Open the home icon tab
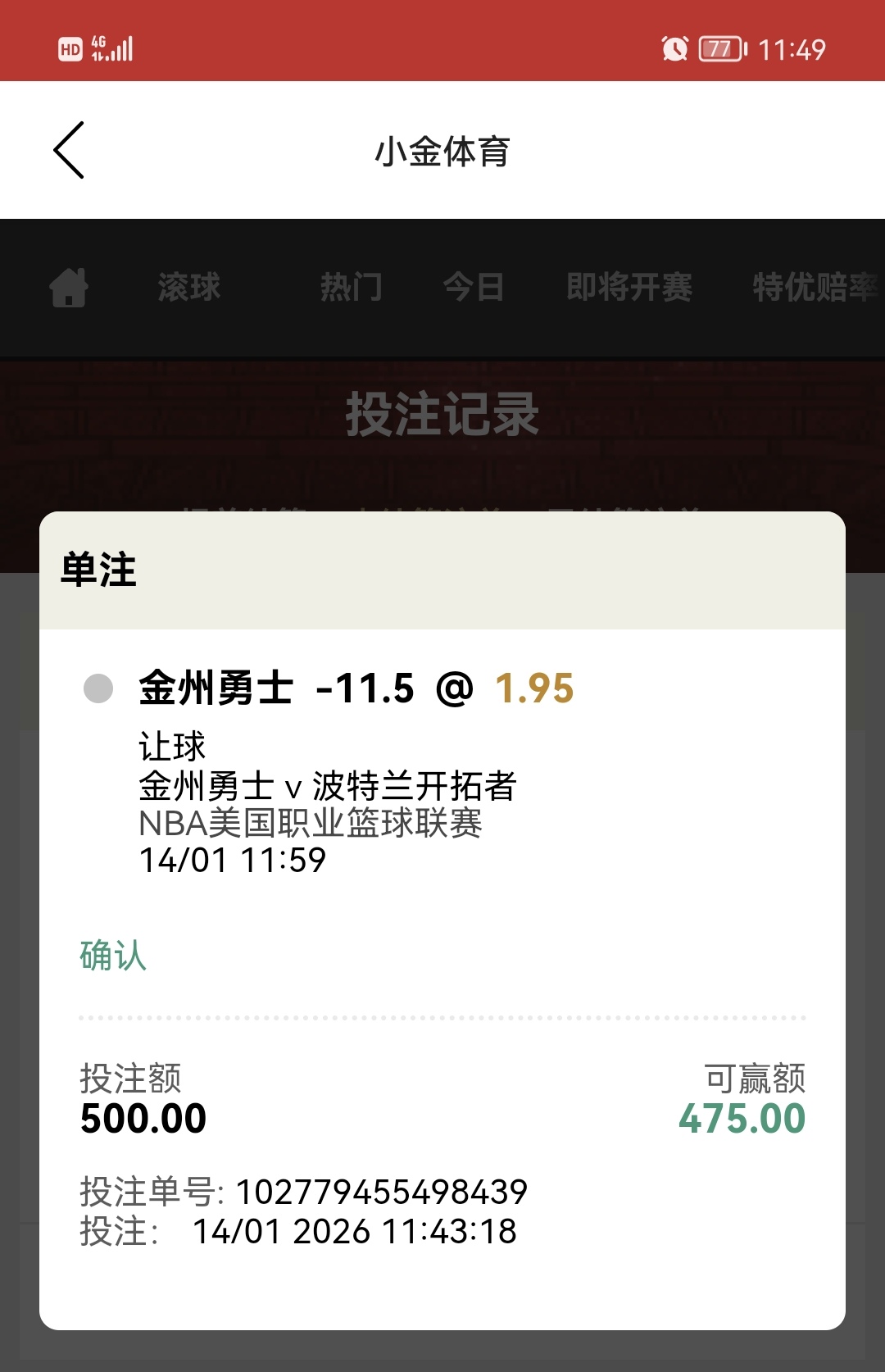The width and height of the screenshot is (885, 1372). coord(69,288)
